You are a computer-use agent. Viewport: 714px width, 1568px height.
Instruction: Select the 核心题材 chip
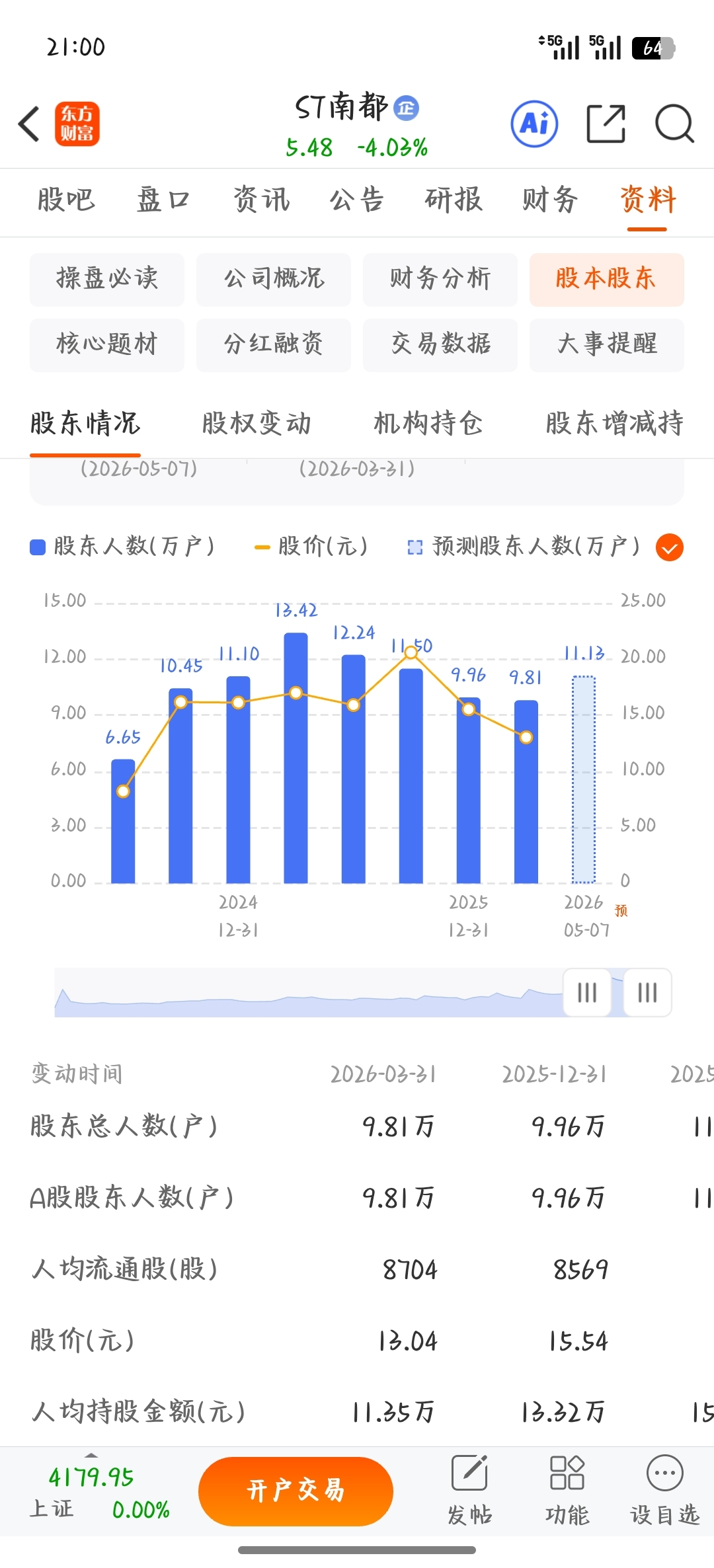point(107,344)
